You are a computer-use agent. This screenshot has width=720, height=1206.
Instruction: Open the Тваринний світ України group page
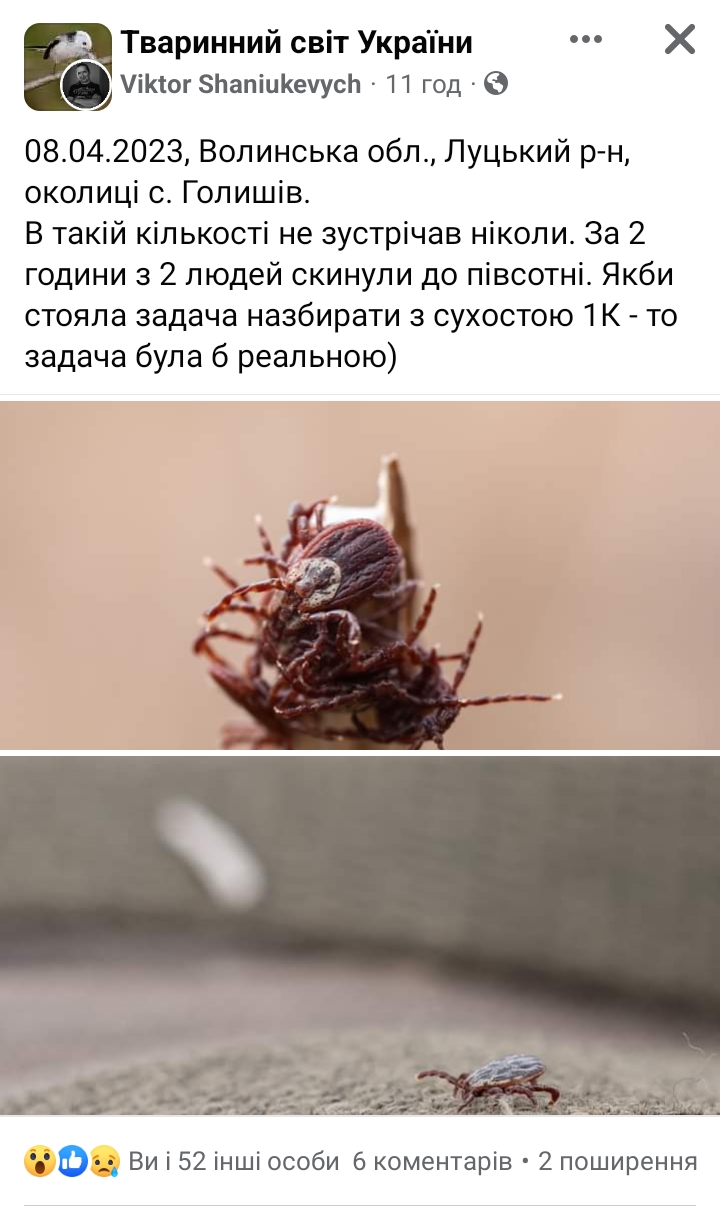[297, 42]
